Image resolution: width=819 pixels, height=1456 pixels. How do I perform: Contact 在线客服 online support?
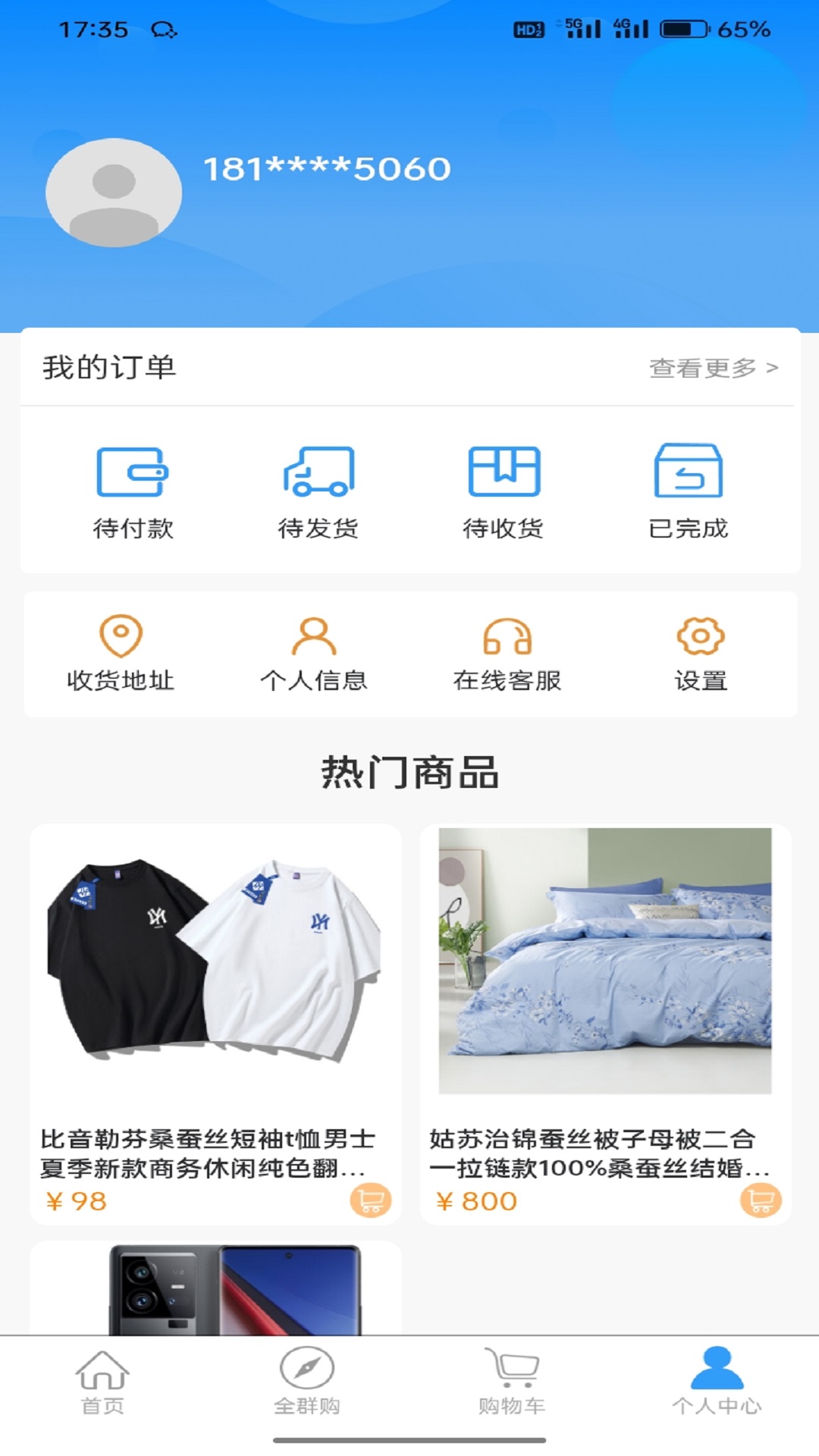[507, 654]
